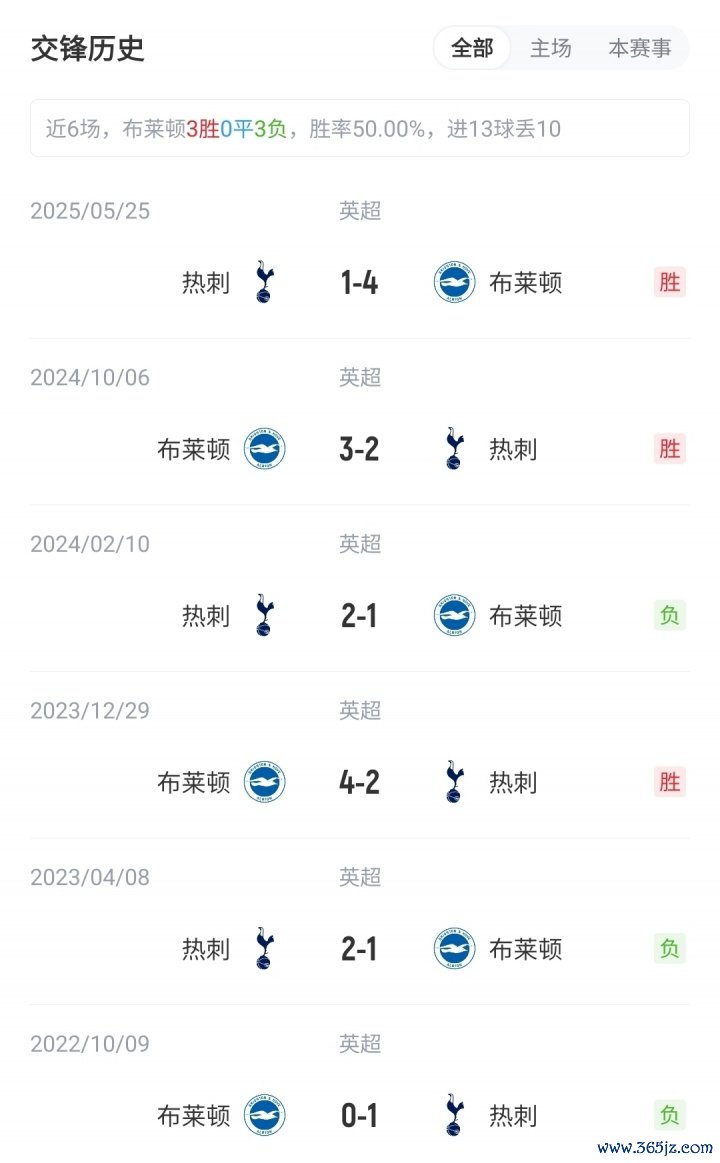The image size is (720, 1163).
Task: Open the 2023/04/08 热刺 2-1 布莱顿 match
Action: click(360, 922)
